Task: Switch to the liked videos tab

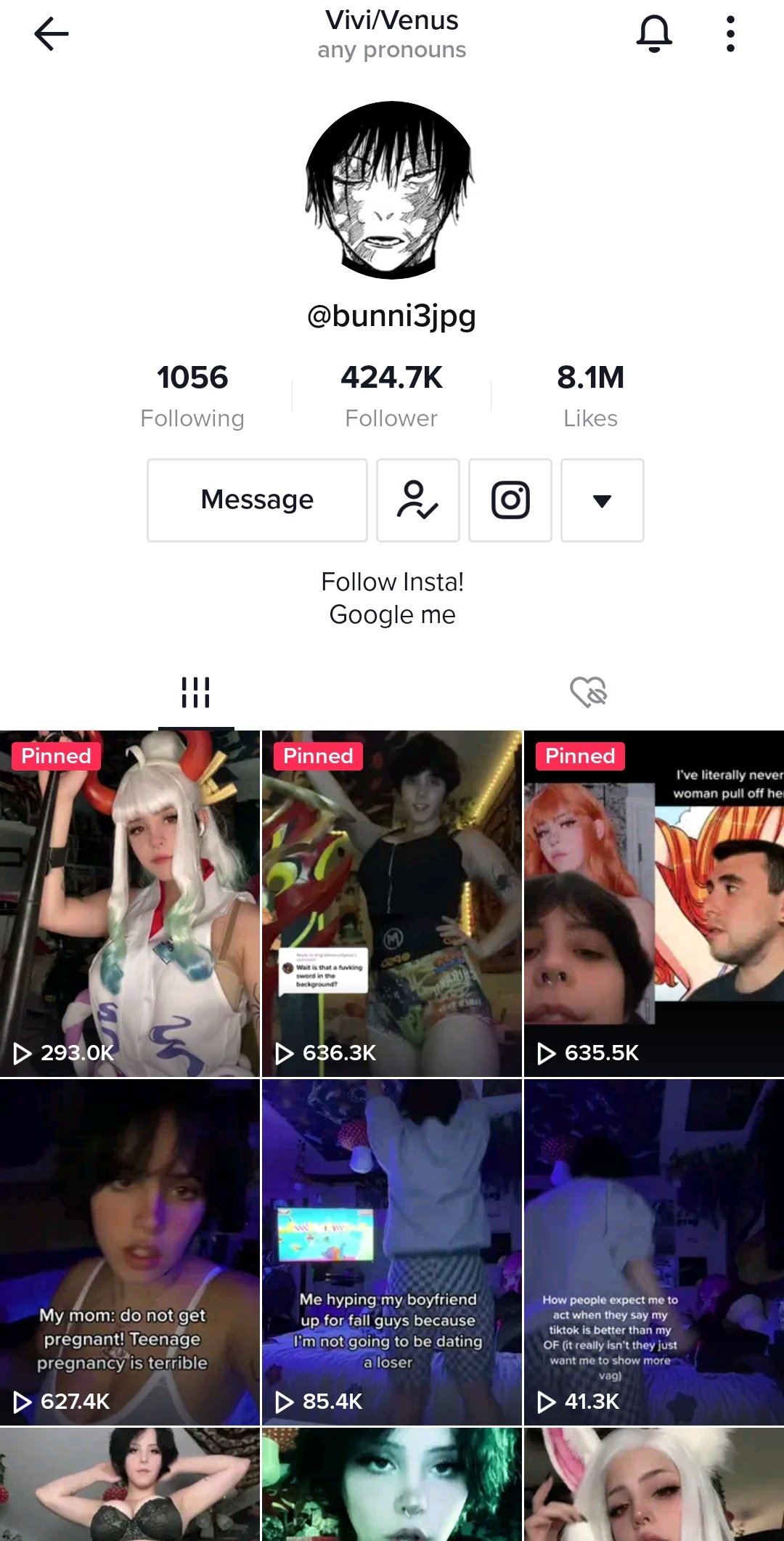Action: pos(588,692)
